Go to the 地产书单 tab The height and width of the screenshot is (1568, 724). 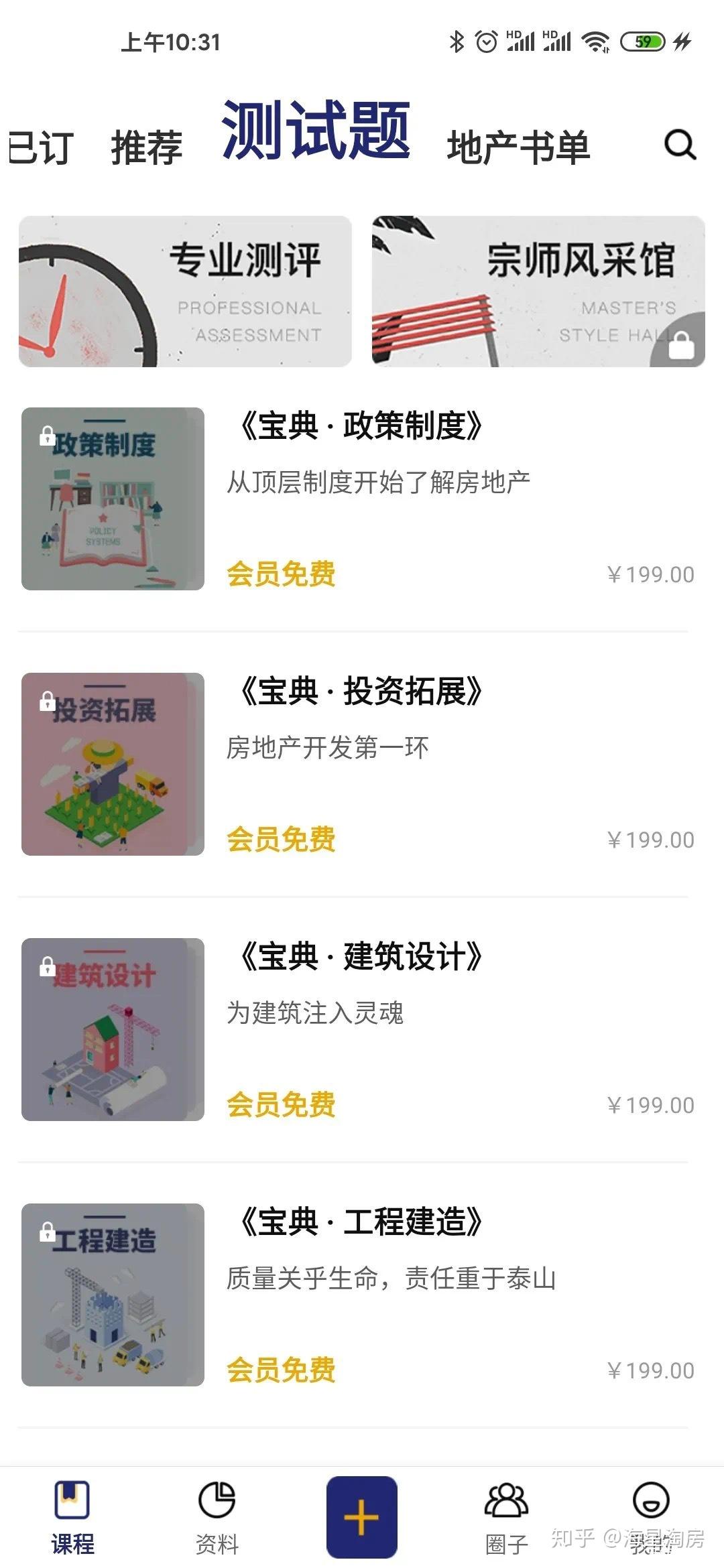(x=518, y=147)
